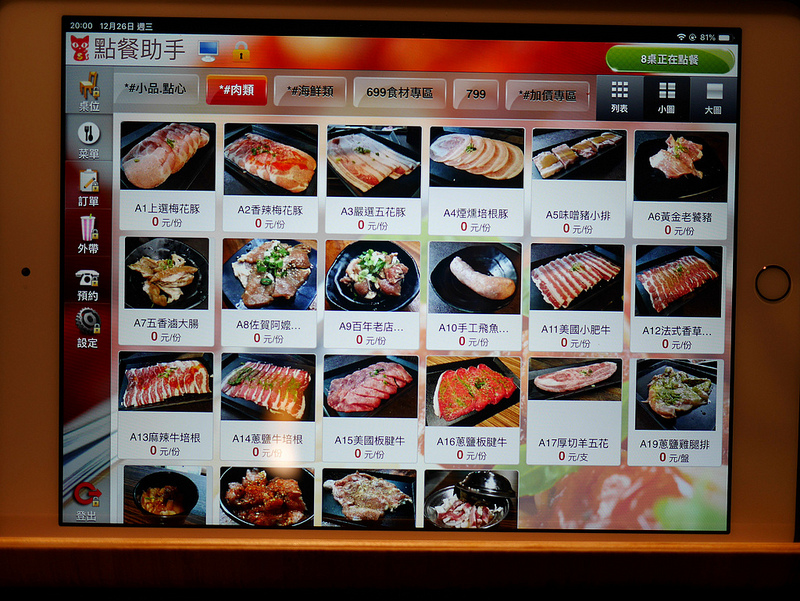
Task: Switch to 列表 list view
Action: tap(619, 97)
